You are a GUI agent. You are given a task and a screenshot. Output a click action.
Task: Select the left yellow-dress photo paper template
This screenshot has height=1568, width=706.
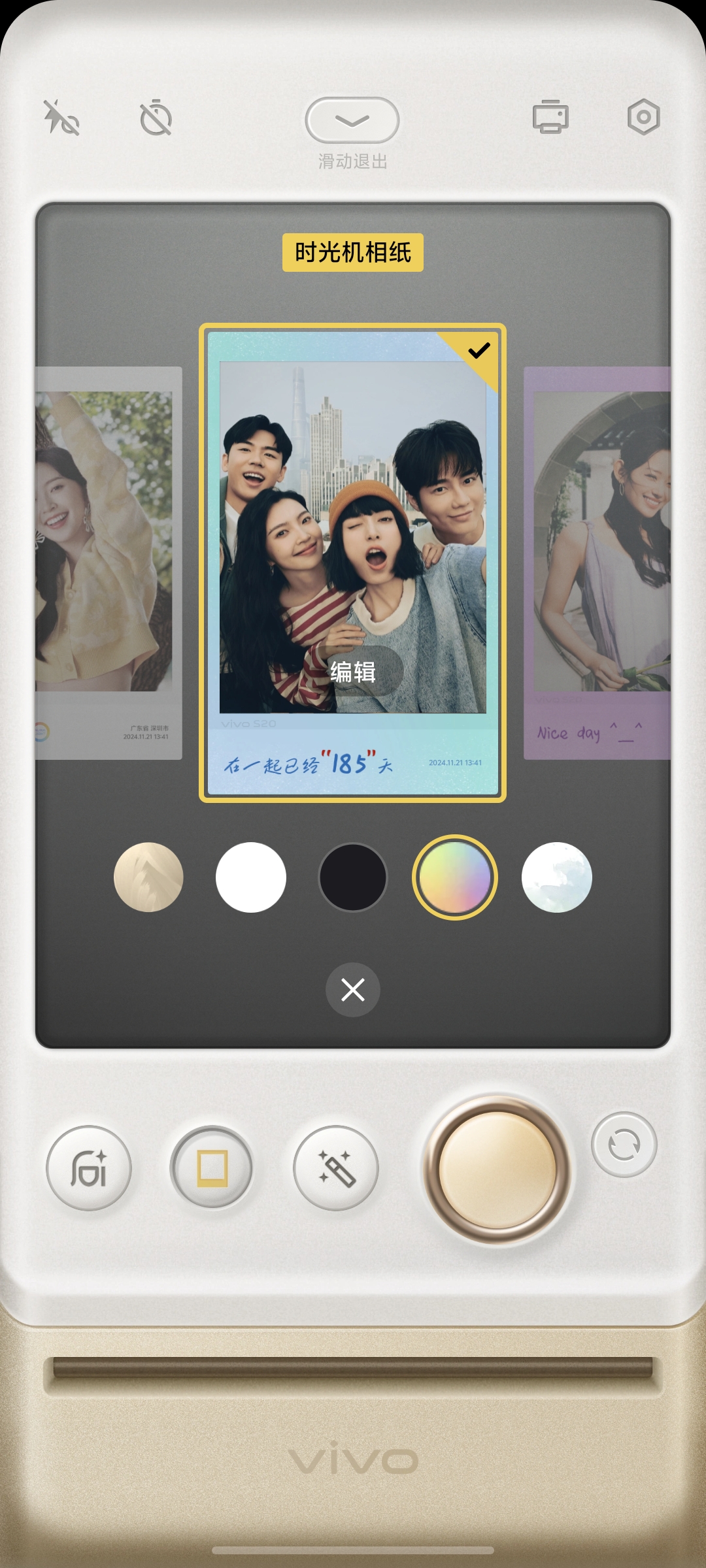(x=109, y=562)
